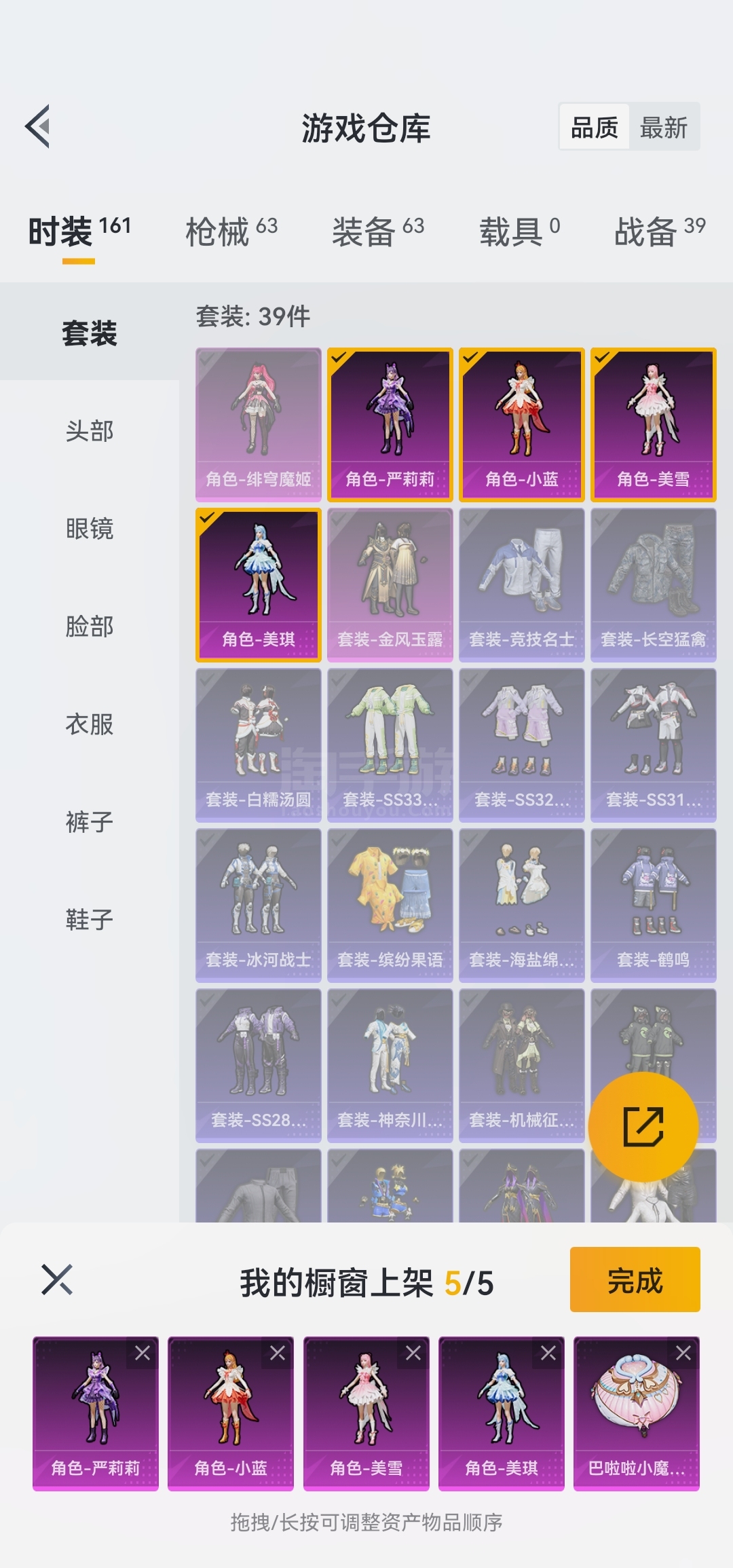Select the 眼镜 category
The width and height of the screenshot is (733, 1568).
[90, 529]
